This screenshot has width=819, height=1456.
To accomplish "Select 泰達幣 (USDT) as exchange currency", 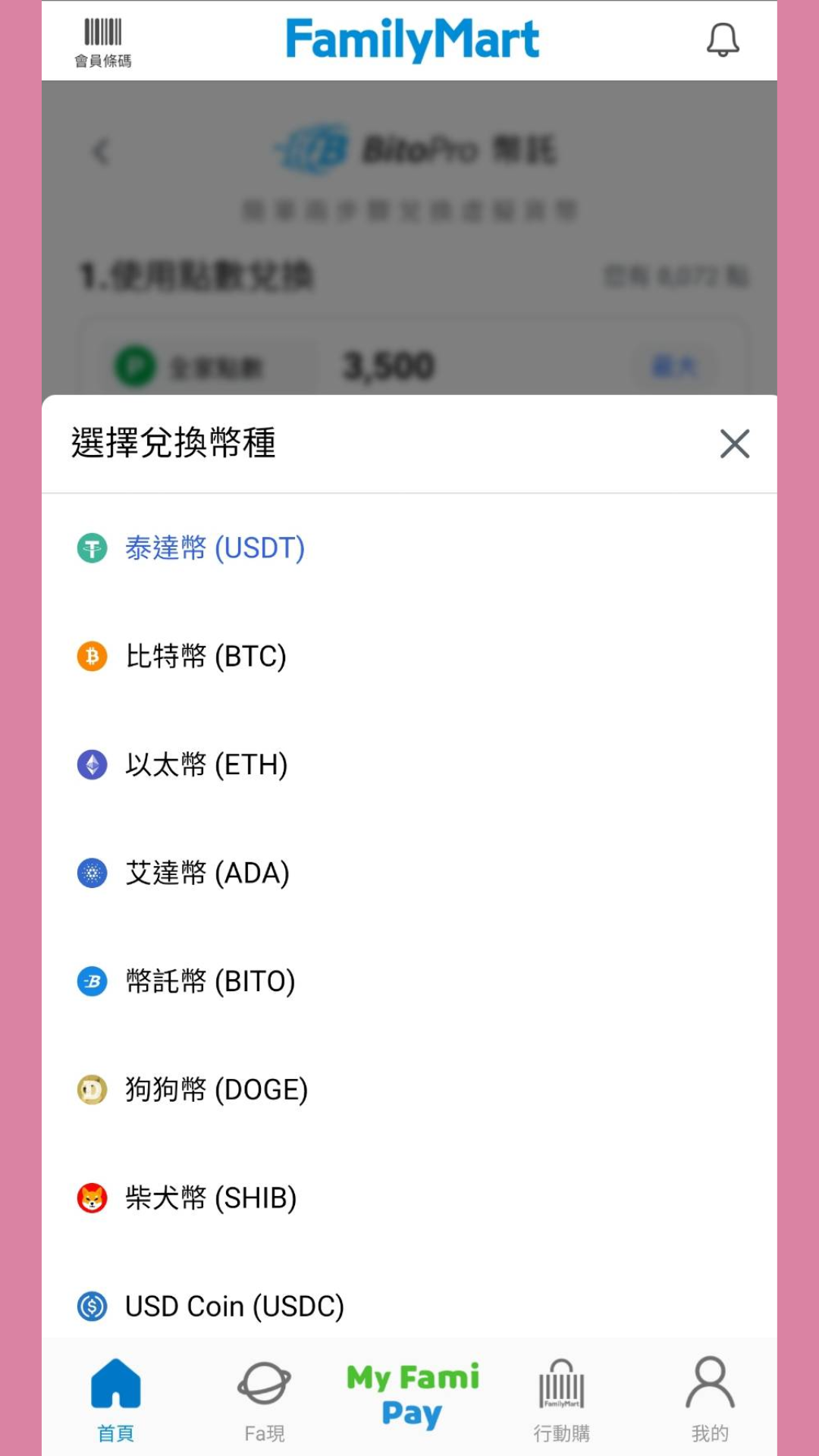I will 215,548.
